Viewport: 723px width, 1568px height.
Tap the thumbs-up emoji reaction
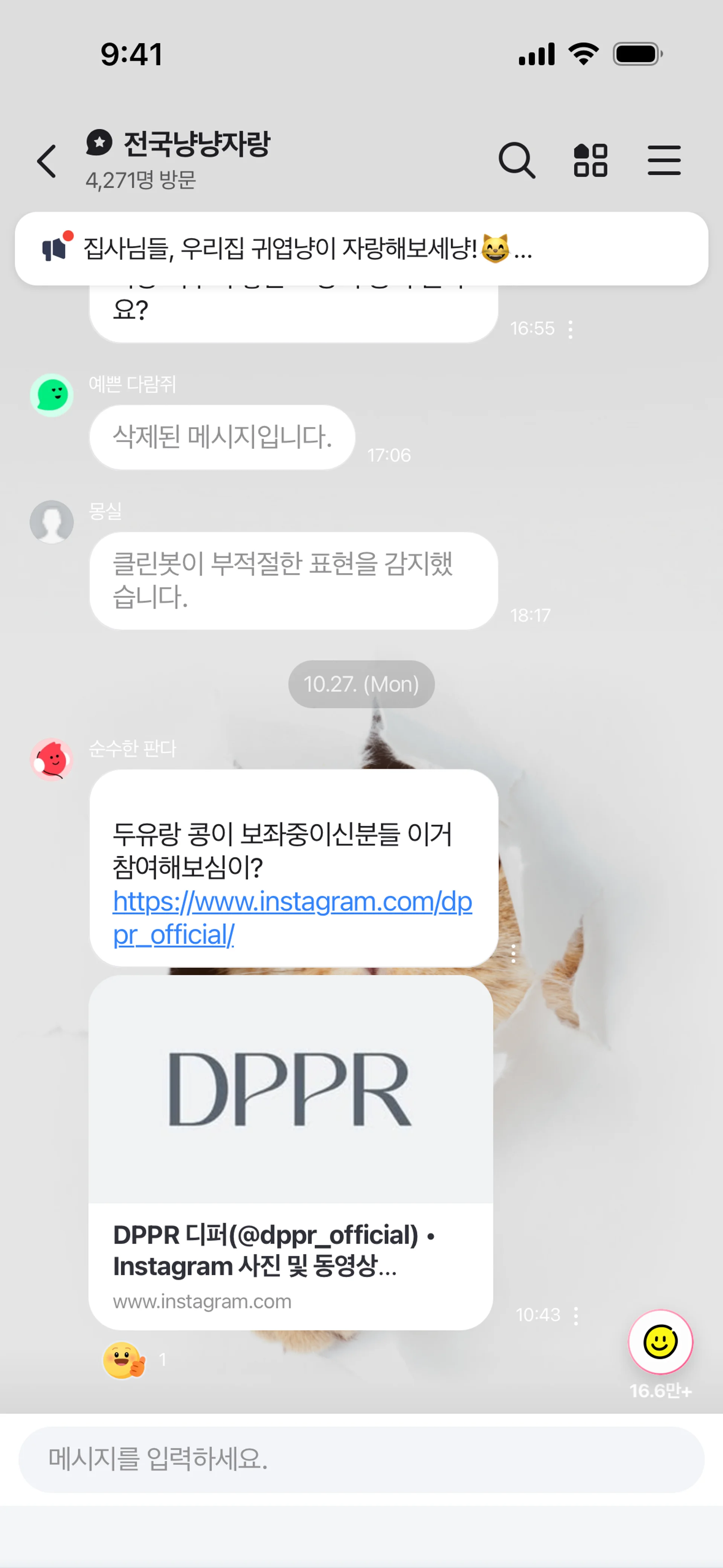[125, 1360]
